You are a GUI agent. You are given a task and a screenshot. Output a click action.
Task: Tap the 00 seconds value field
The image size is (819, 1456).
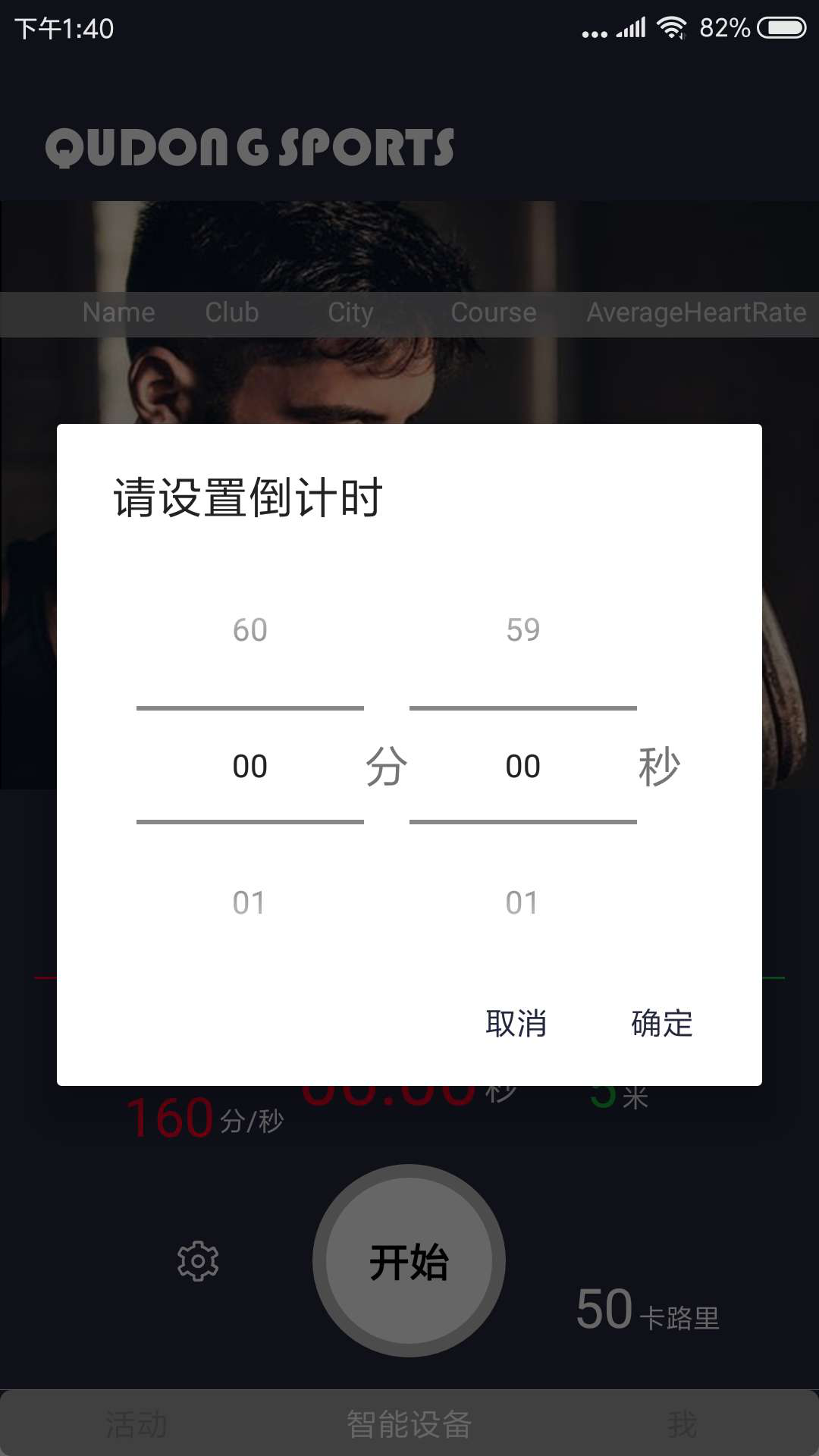click(x=522, y=766)
